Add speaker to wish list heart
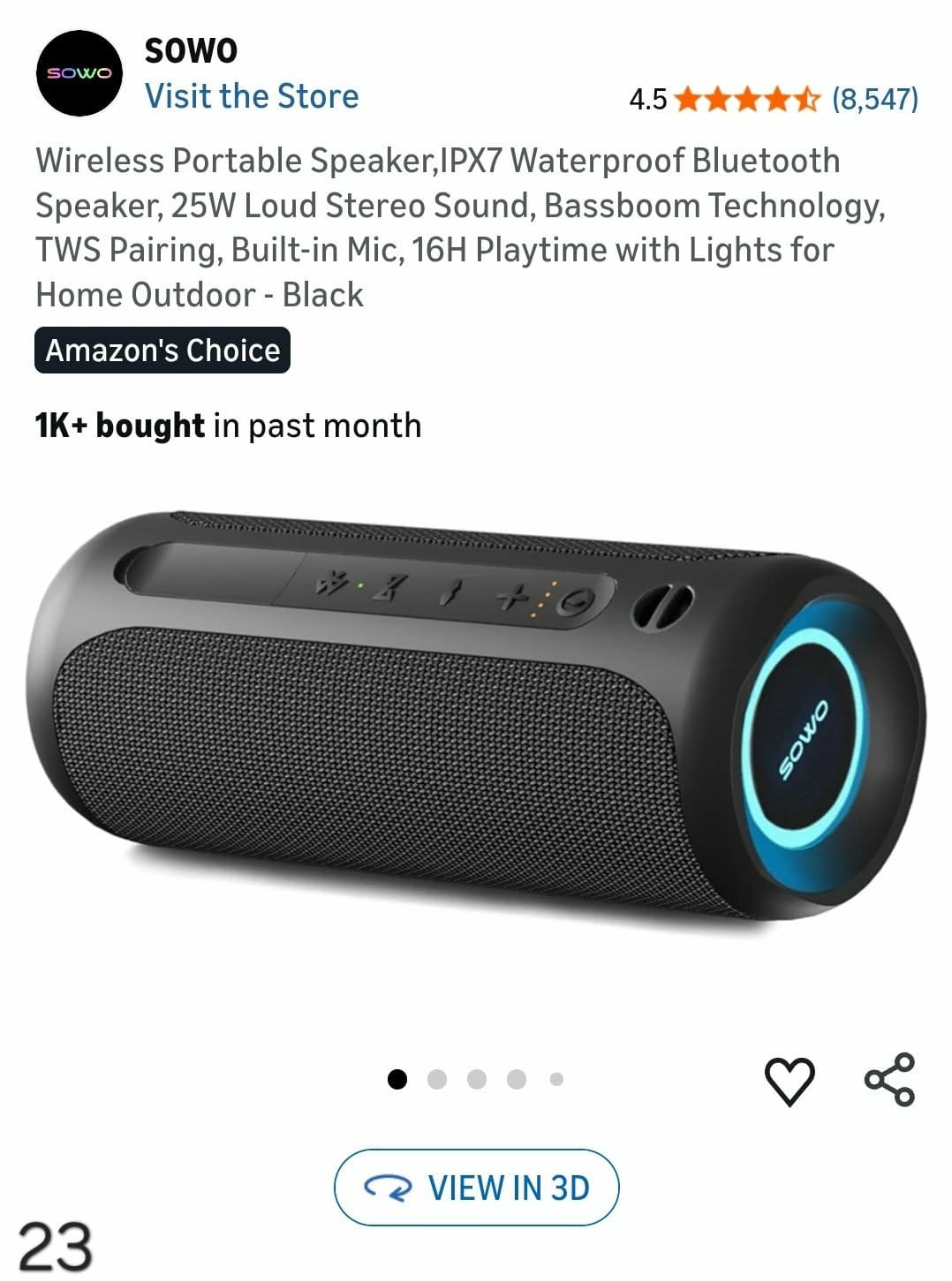The image size is (952, 1282). point(788,1080)
